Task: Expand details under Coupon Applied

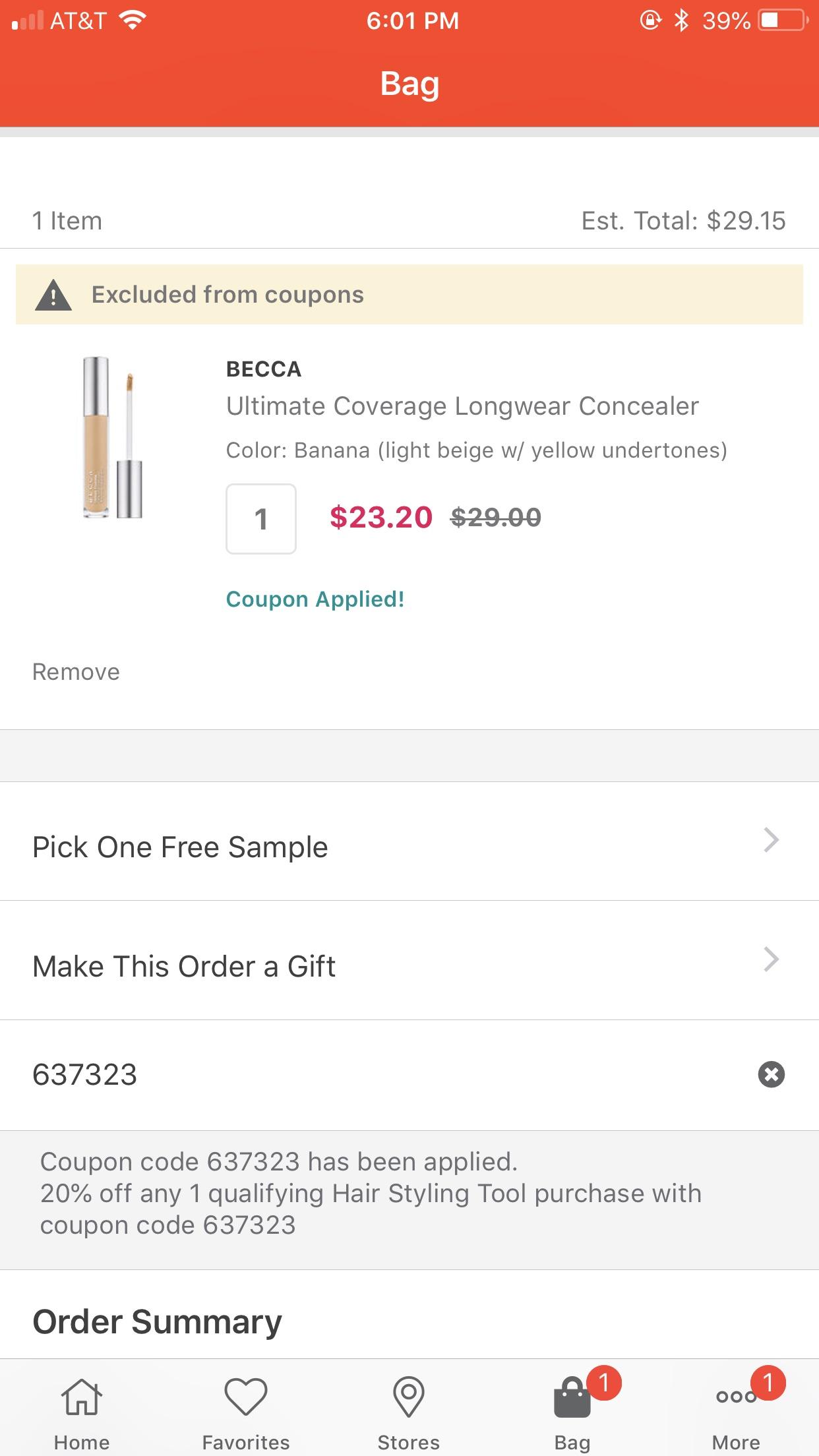Action: pyautogui.click(x=315, y=599)
